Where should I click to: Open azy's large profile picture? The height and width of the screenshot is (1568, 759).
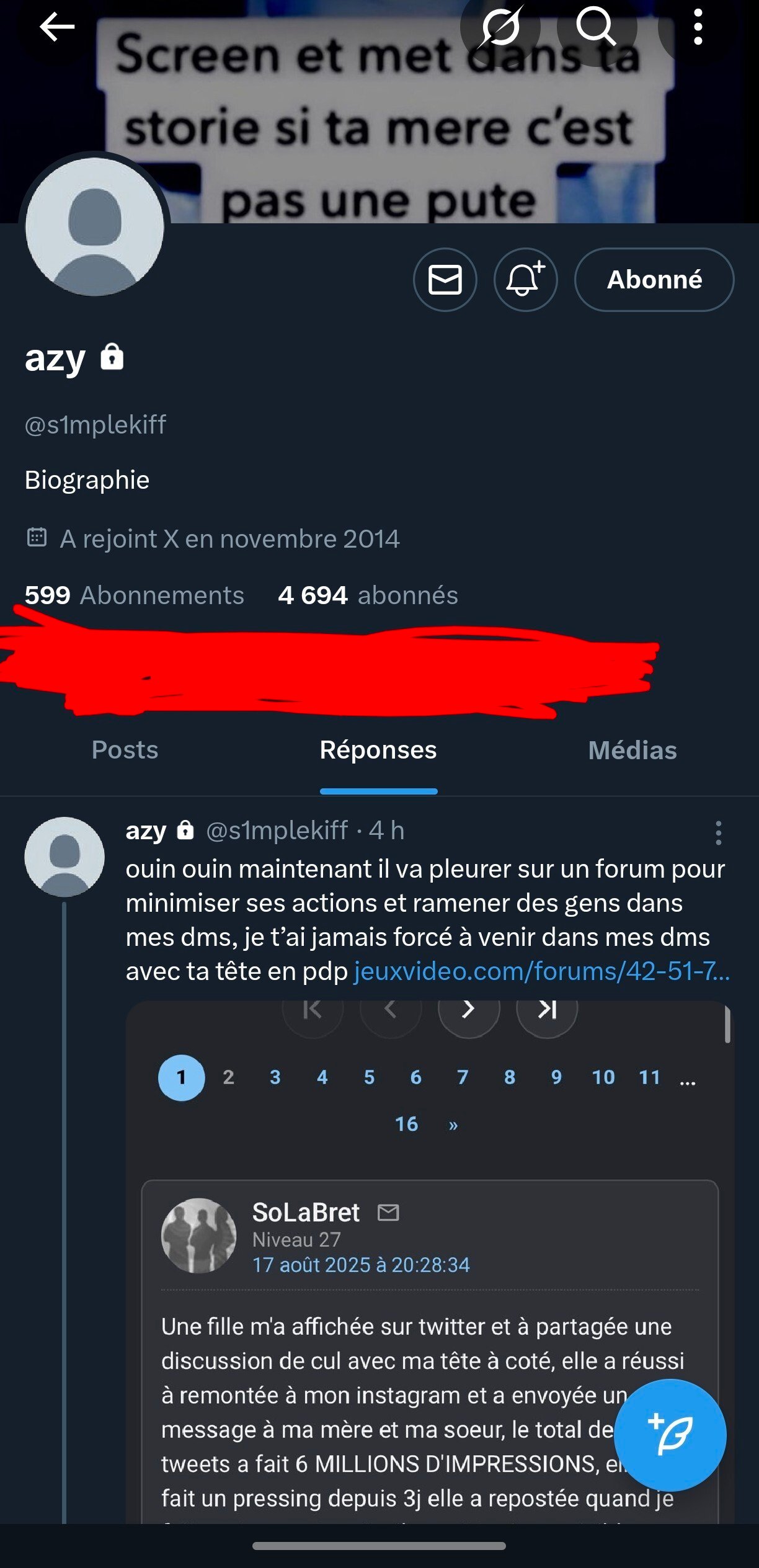click(x=94, y=227)
